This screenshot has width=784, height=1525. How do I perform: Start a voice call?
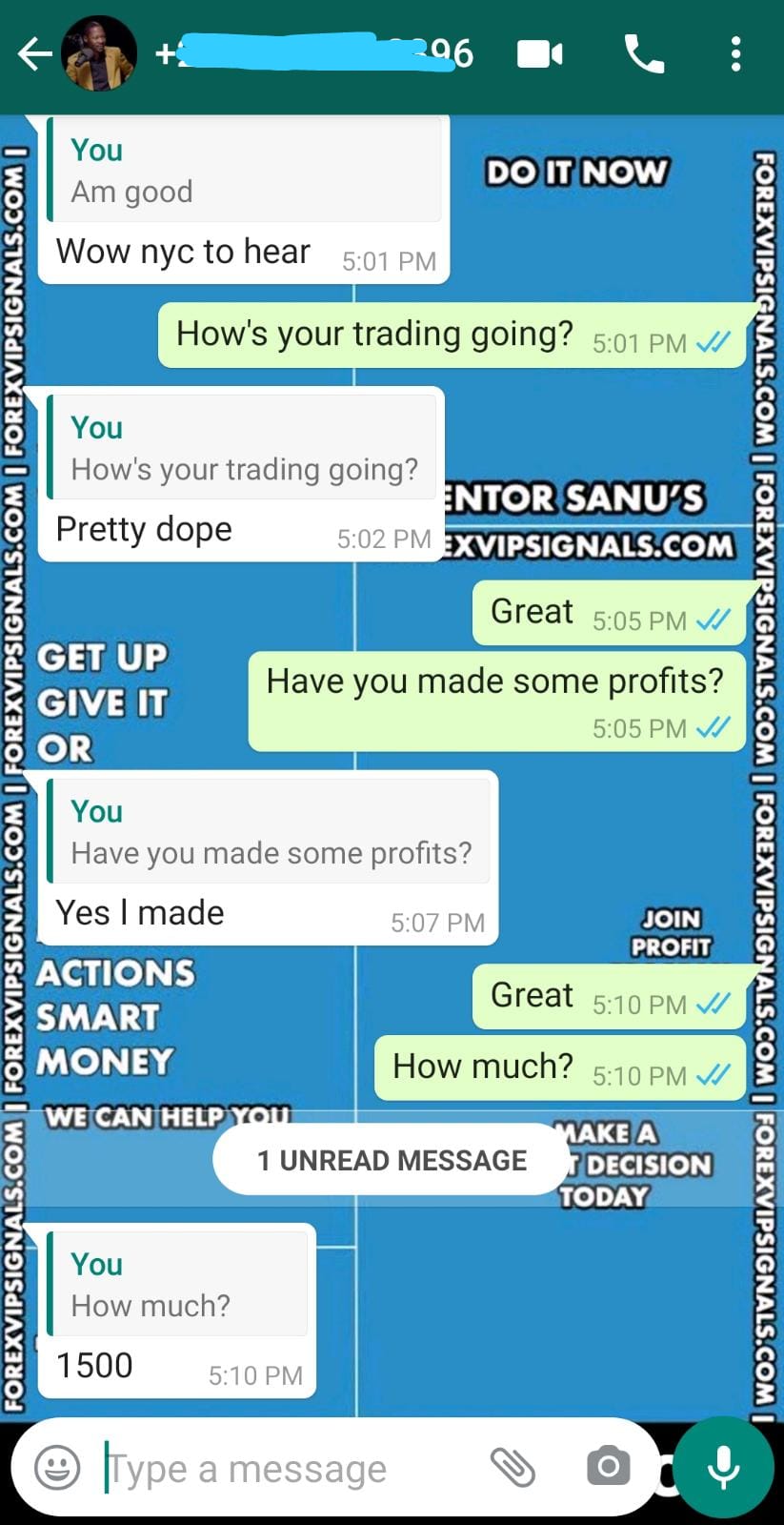coord(644,54)
